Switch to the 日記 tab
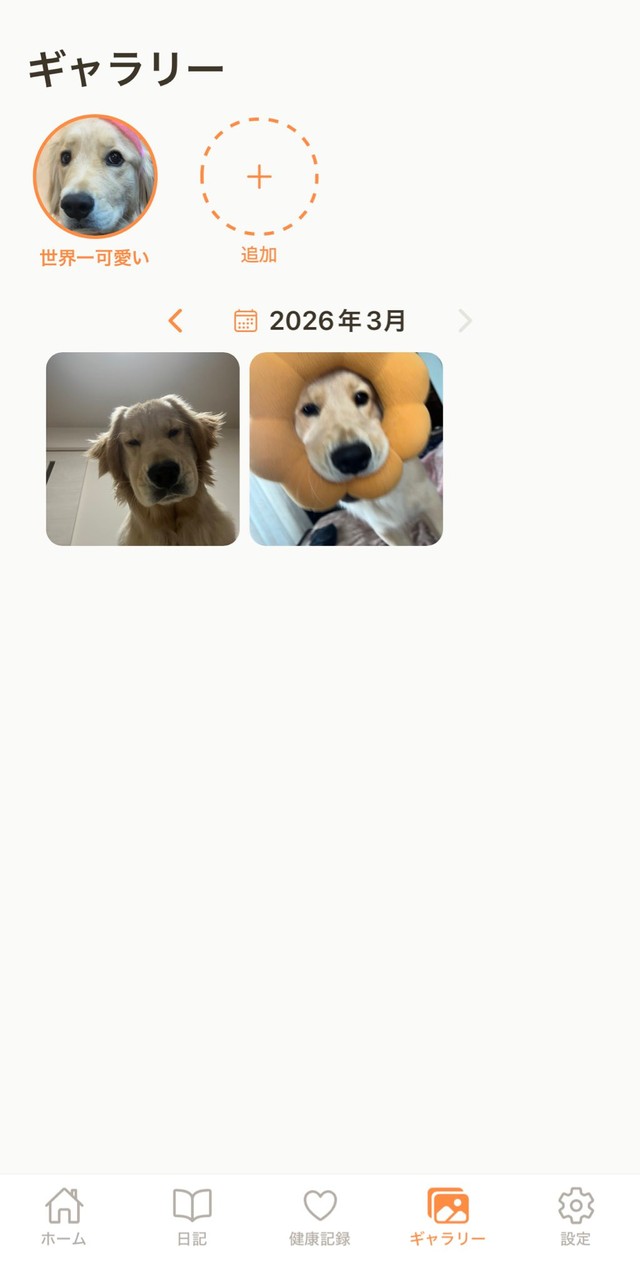Image resolution: width=640 pixels, height=1281 pixels. pyautogui.click(x=192, y=1216)
